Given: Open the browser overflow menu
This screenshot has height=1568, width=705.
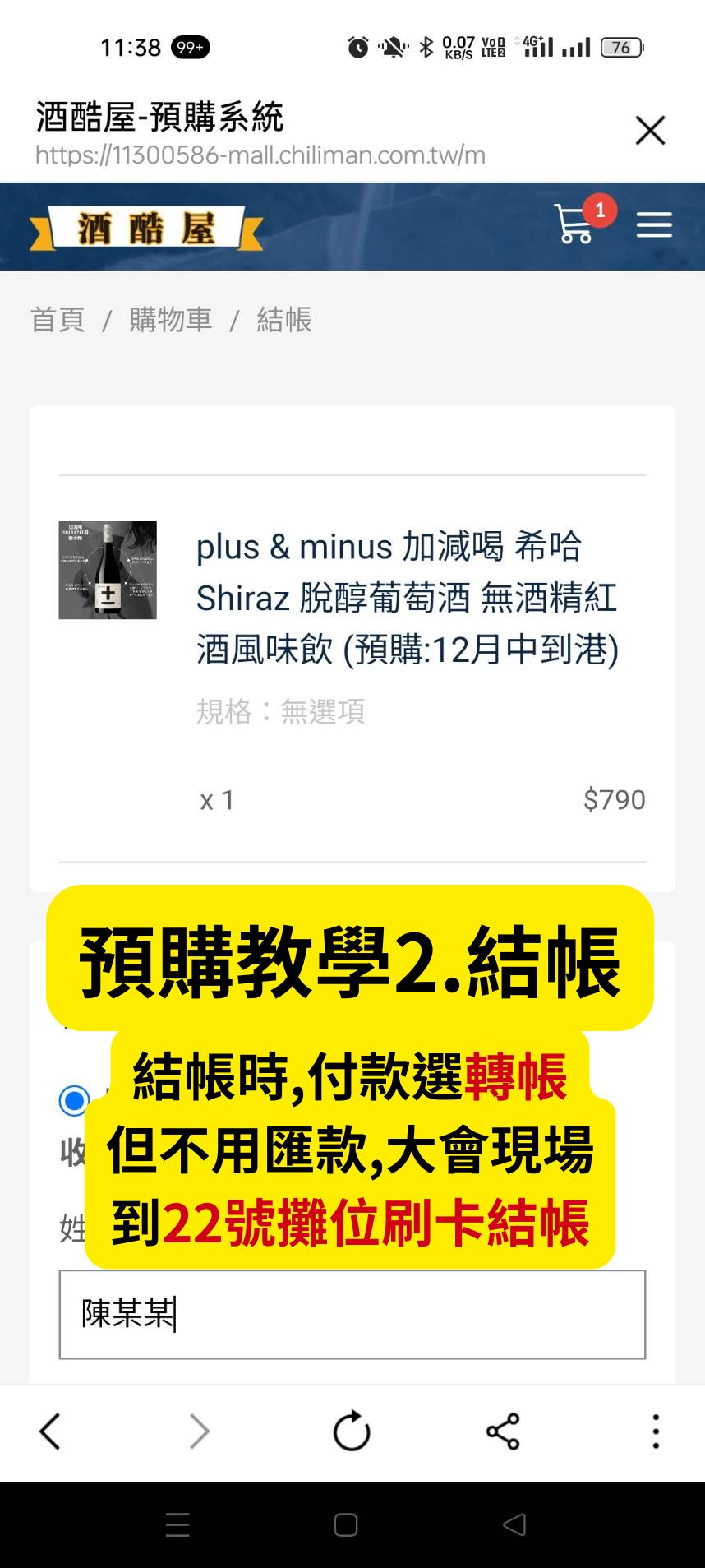Looking at the screenshot, I should click(x=655, y=1432).
